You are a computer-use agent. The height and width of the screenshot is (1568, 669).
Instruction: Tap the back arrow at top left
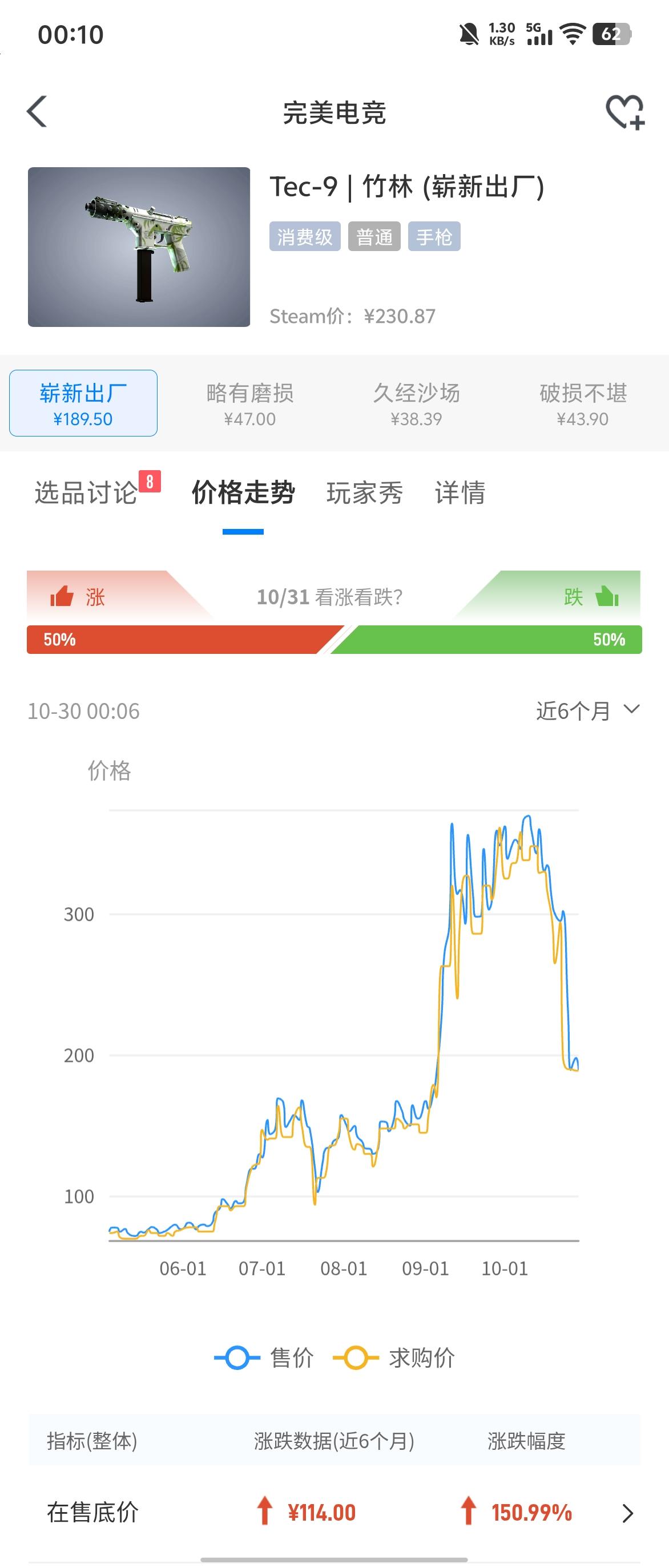click(x=37, y=111)
